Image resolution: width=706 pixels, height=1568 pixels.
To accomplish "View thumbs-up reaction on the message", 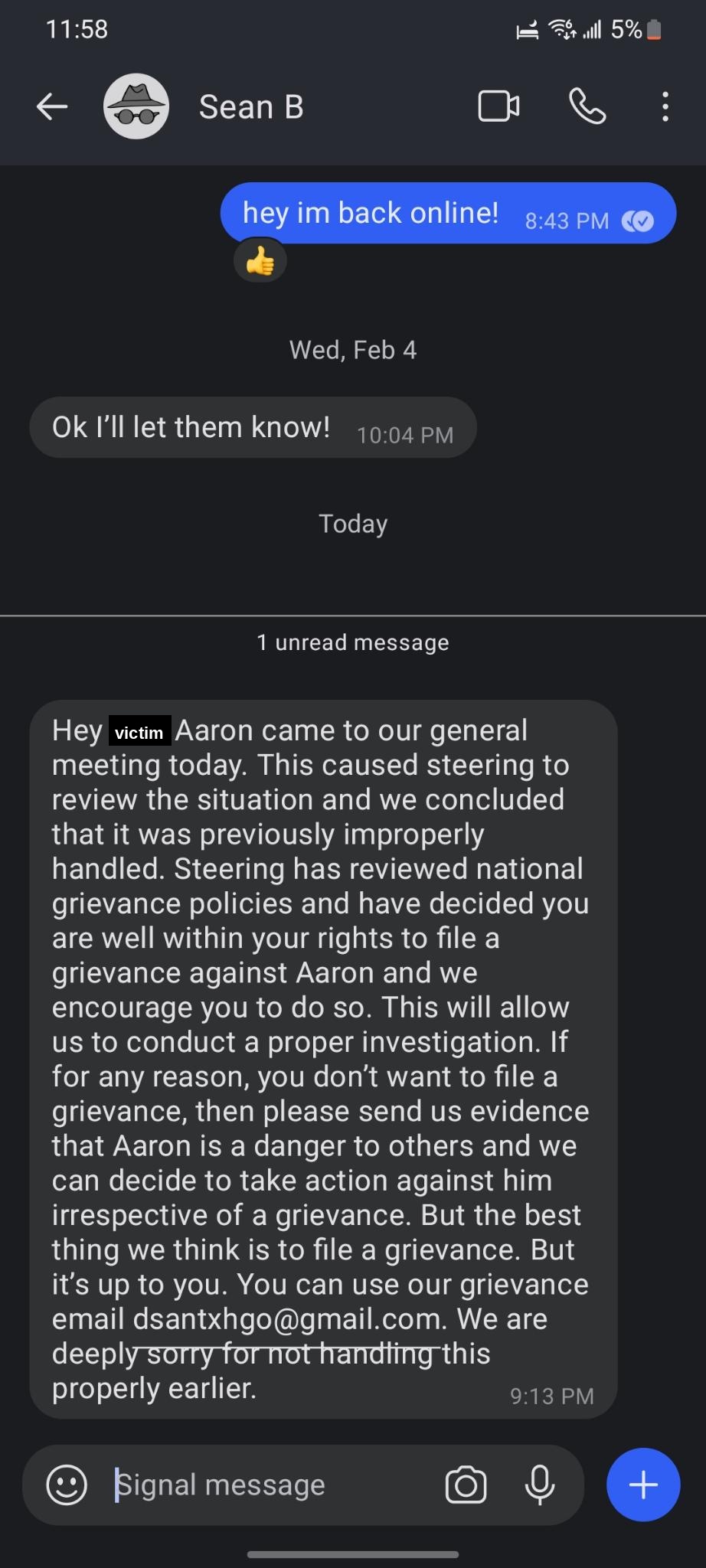I will [260, 262].
